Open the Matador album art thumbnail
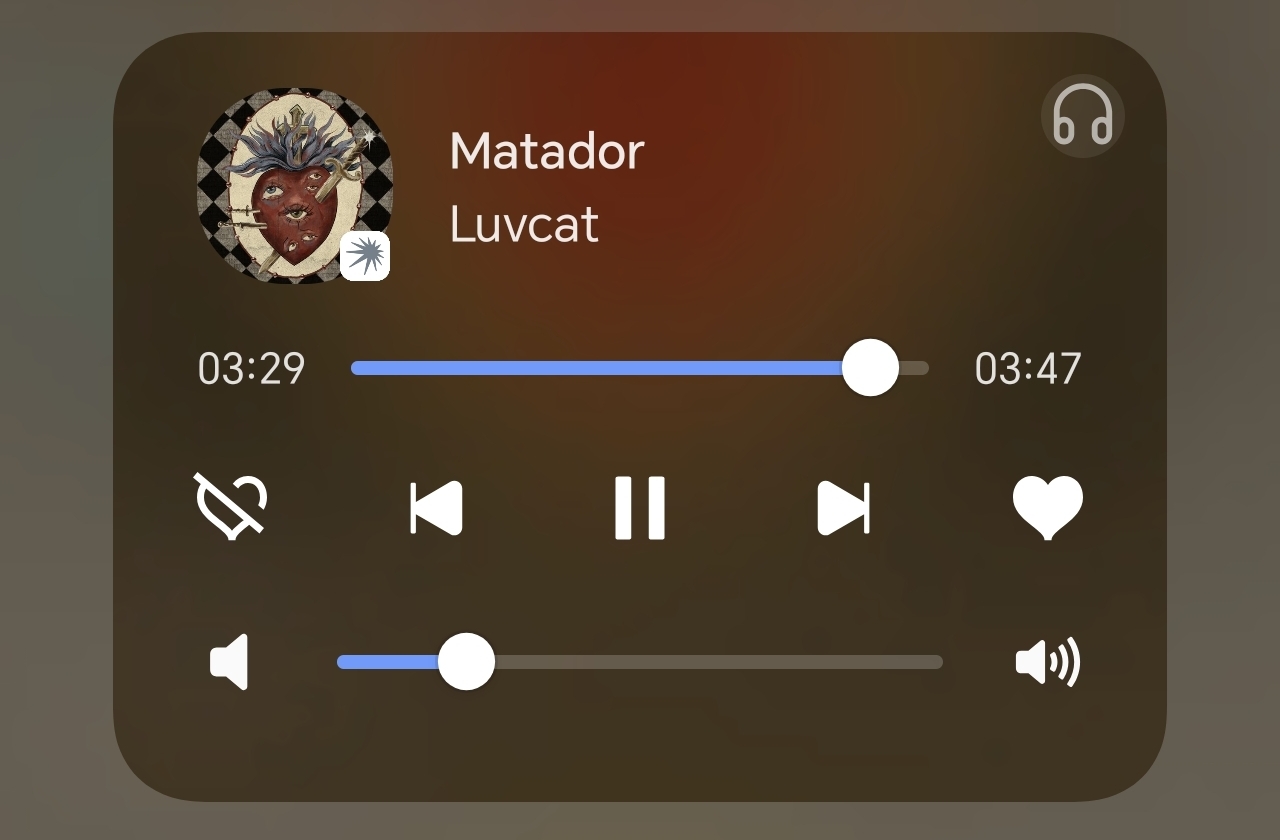Screen dimensions: 1280x840 tap(294, 185)
